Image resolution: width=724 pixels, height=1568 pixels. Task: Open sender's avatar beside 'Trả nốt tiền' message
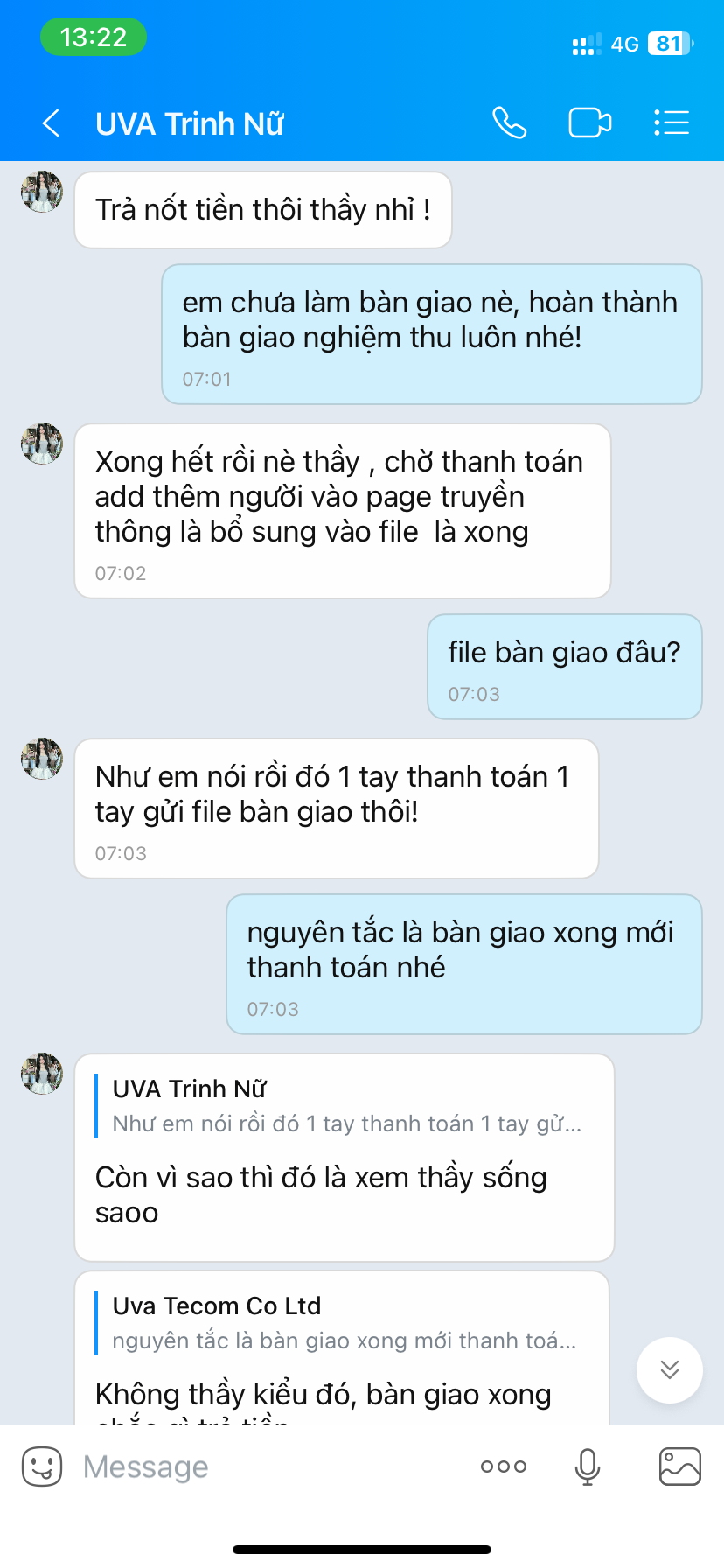42,192
